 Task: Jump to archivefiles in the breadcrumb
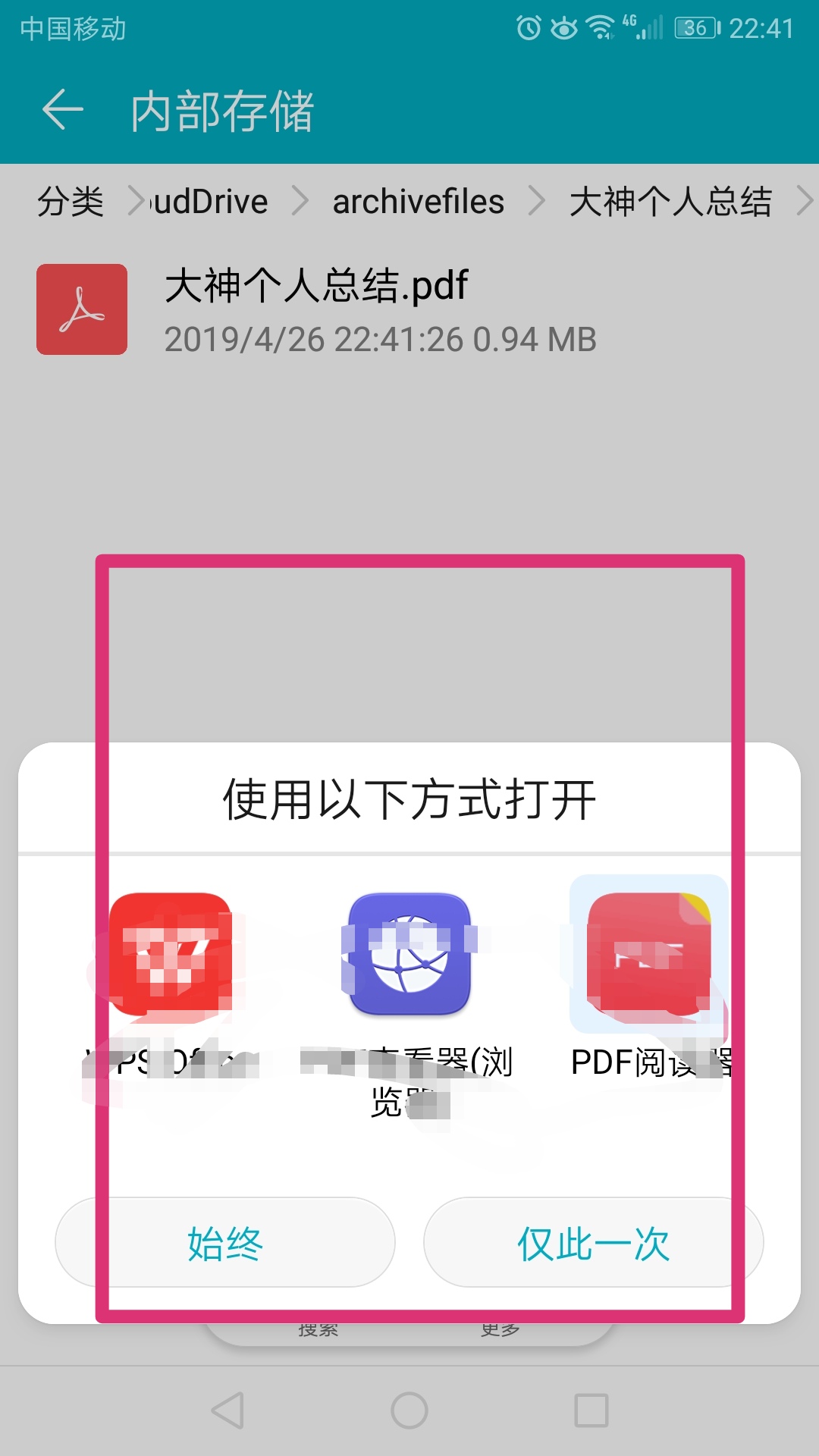point(418,202)
